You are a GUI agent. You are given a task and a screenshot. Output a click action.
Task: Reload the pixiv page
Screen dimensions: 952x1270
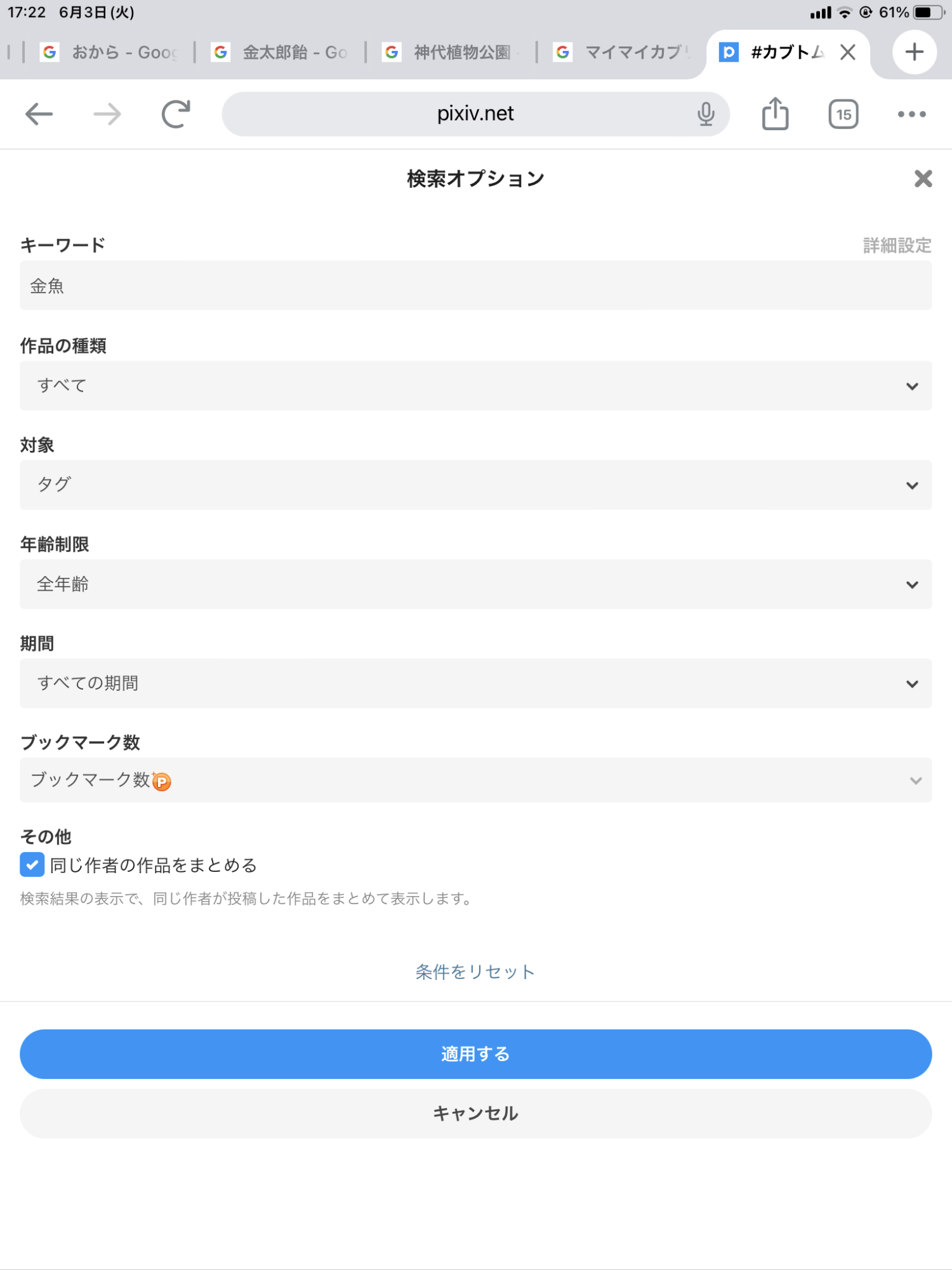click(x=176, y=114)
